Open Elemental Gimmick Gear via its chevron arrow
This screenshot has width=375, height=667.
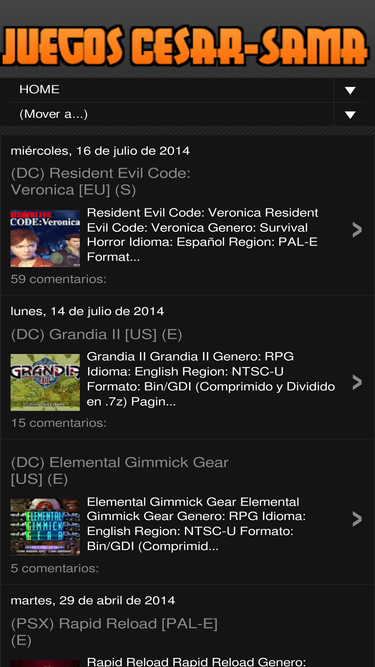(x=357, y=519)
